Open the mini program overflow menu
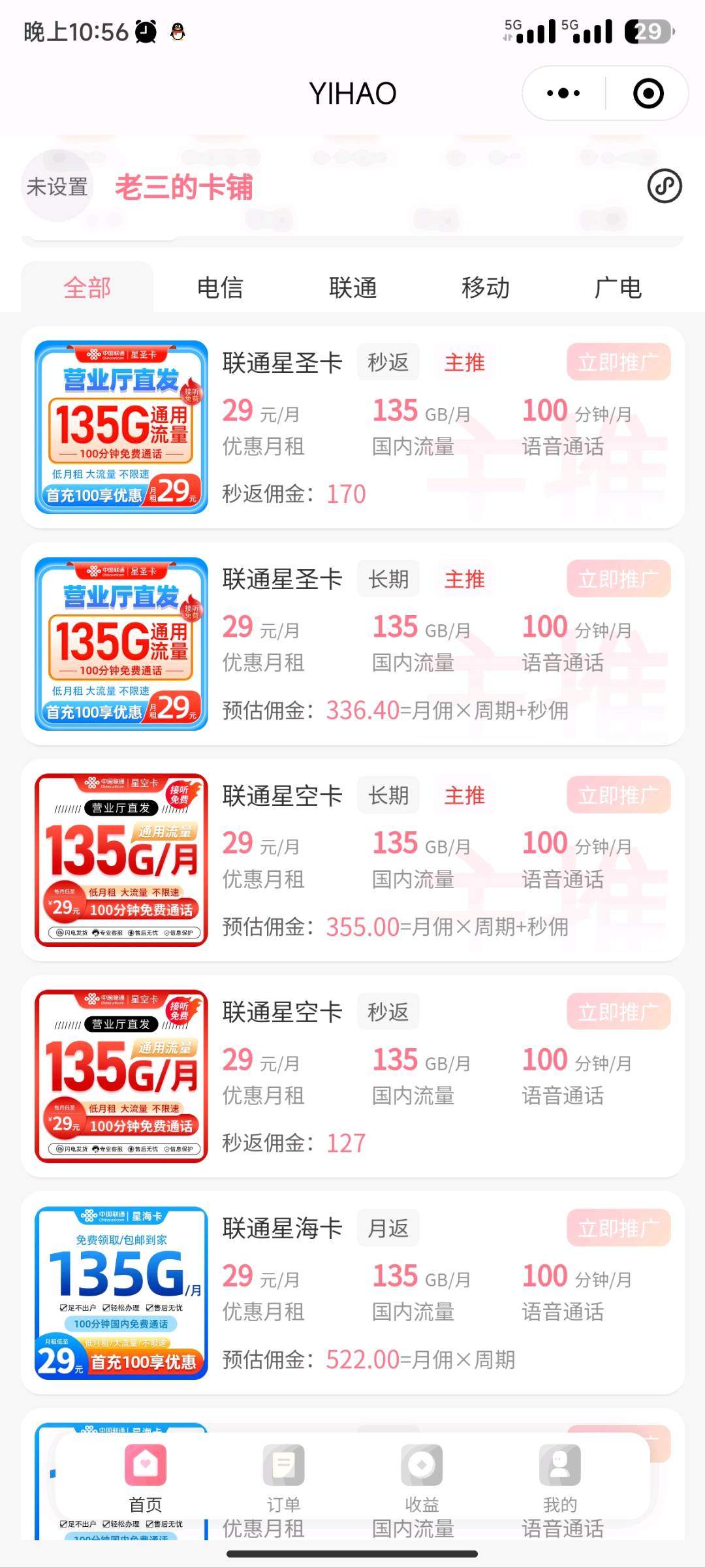 (x=563, y=93)
